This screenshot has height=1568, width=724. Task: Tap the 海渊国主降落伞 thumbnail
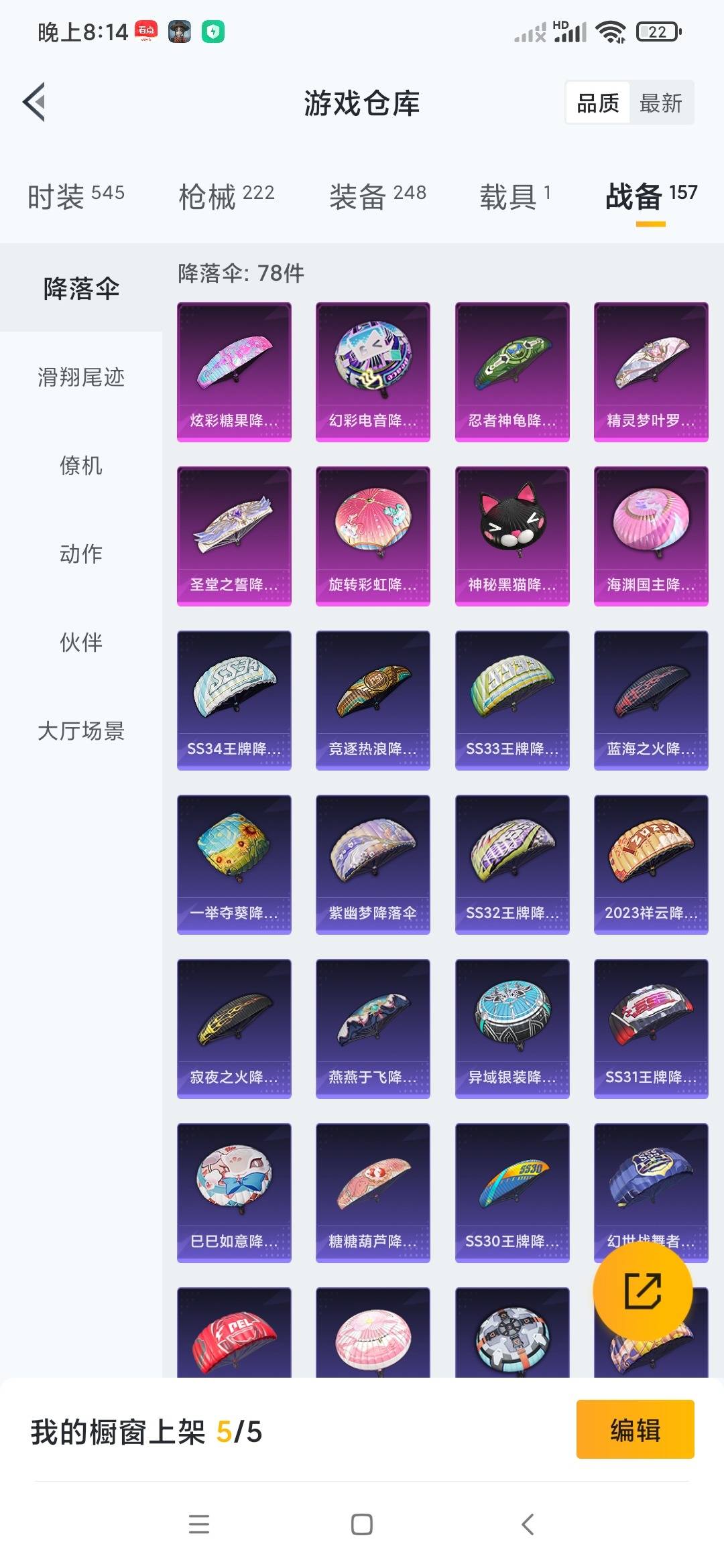(x=651, y=536)
